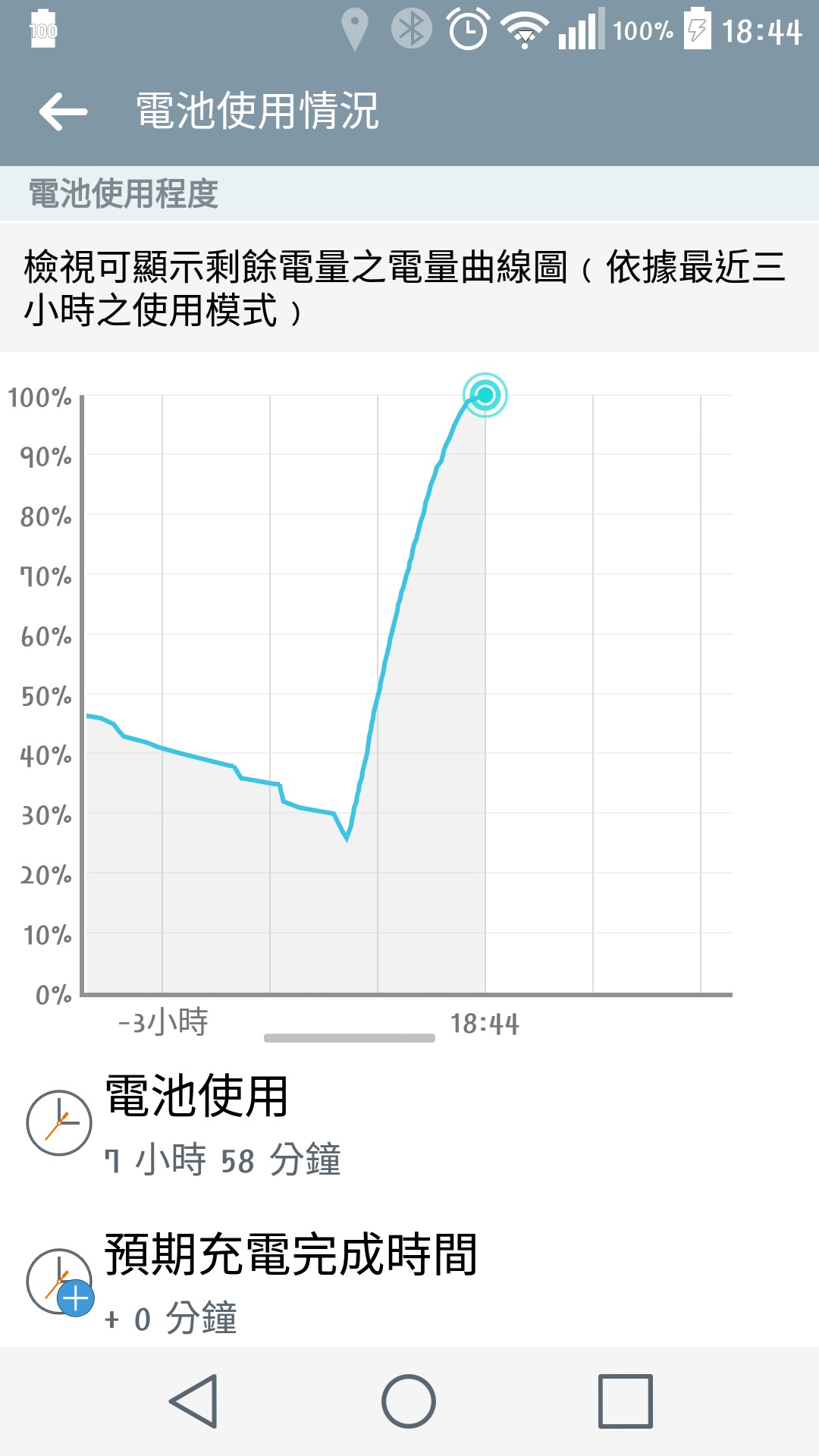819x1456 pixels.
Task: Go back from the 電池使用情況 screen
Action: pyautogui.click(x=64, y=111)
